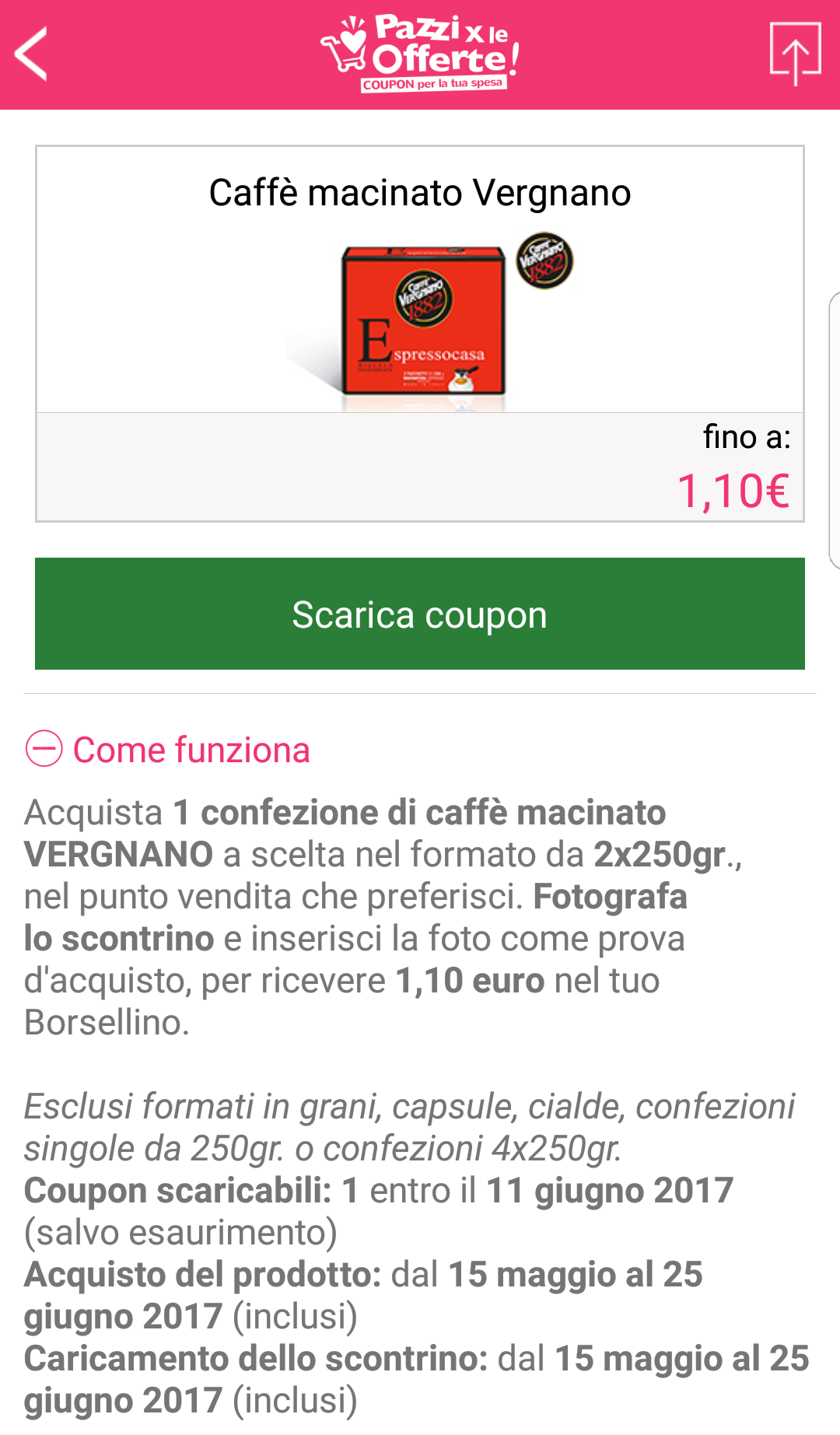
Task: Tap the Scarica coupon button
Action: 420,614
